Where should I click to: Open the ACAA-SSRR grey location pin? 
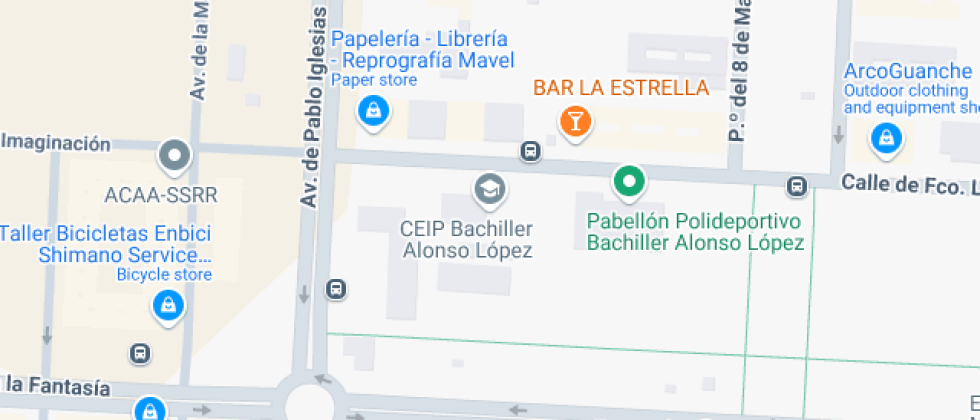click(x=174, y=156)
